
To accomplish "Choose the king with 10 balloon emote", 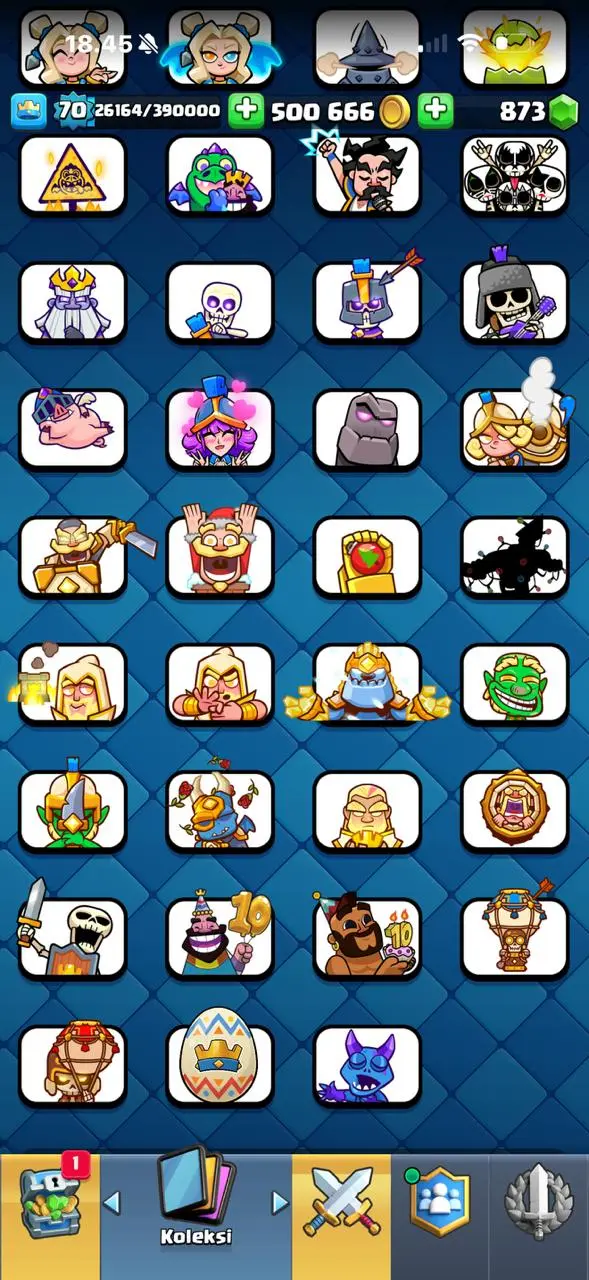I will (x=220, y=936).
